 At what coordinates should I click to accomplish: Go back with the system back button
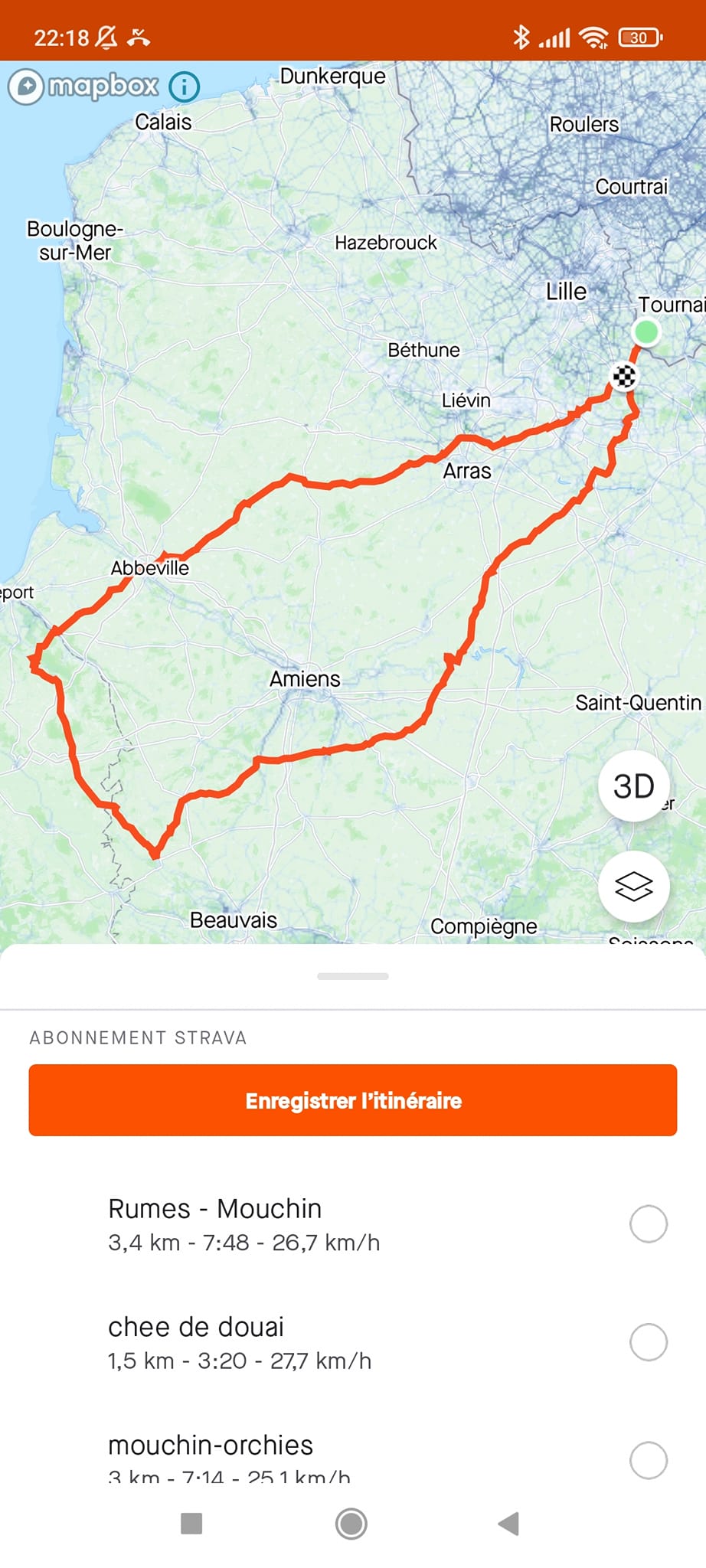[508, 1524]
